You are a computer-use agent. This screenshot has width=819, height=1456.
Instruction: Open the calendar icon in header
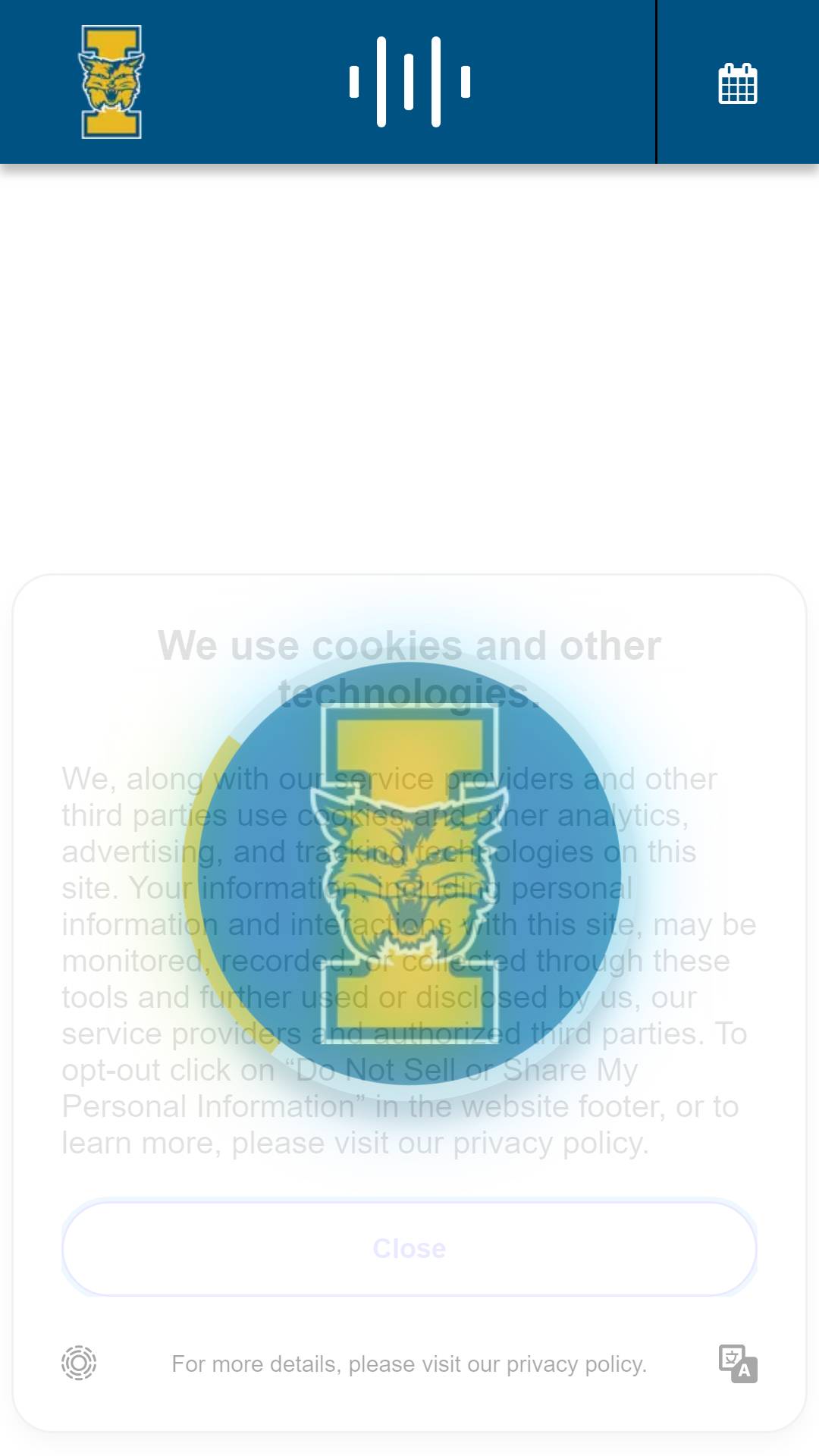pos(738,83)
